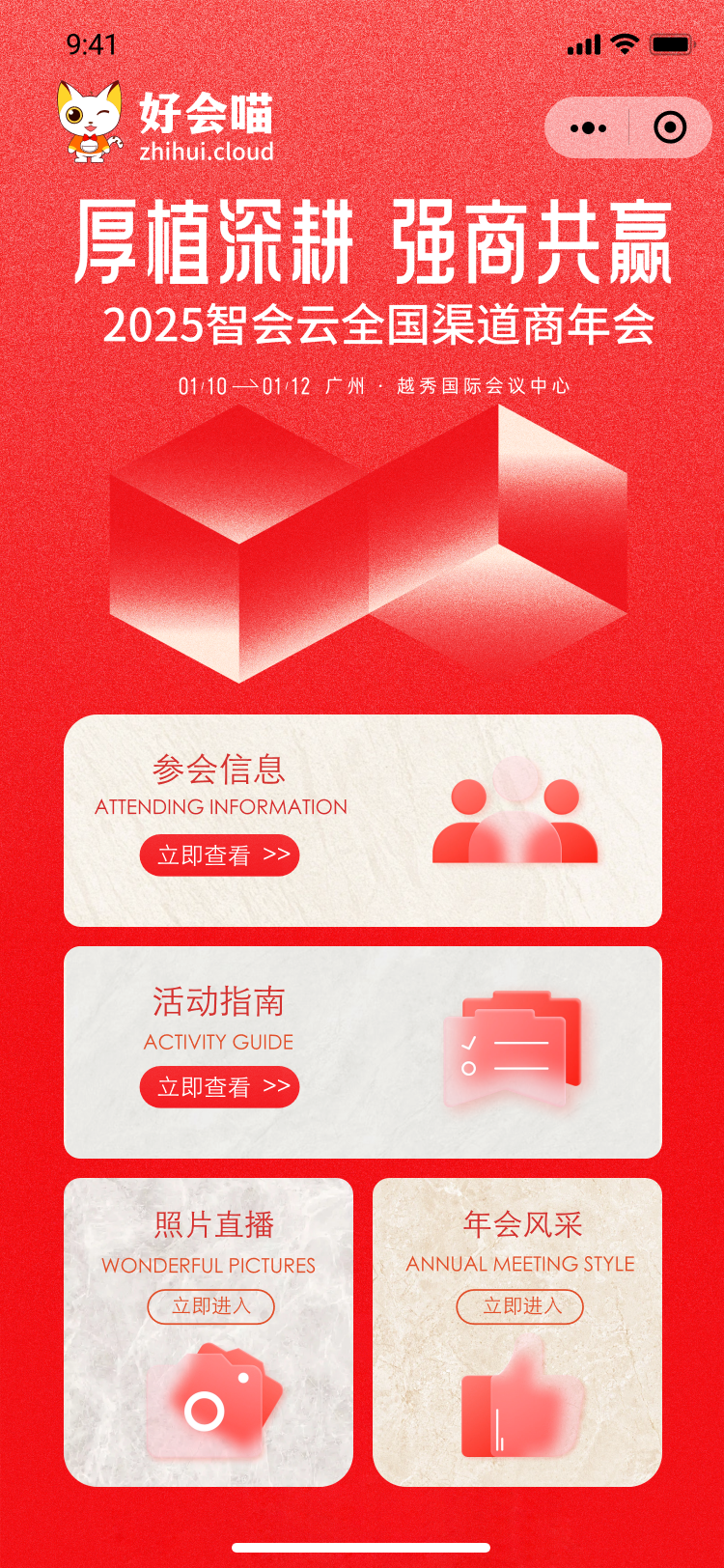The image size is (724, 1568).
Task: Close the mini program with the circle icon
Action: point(670,127)
